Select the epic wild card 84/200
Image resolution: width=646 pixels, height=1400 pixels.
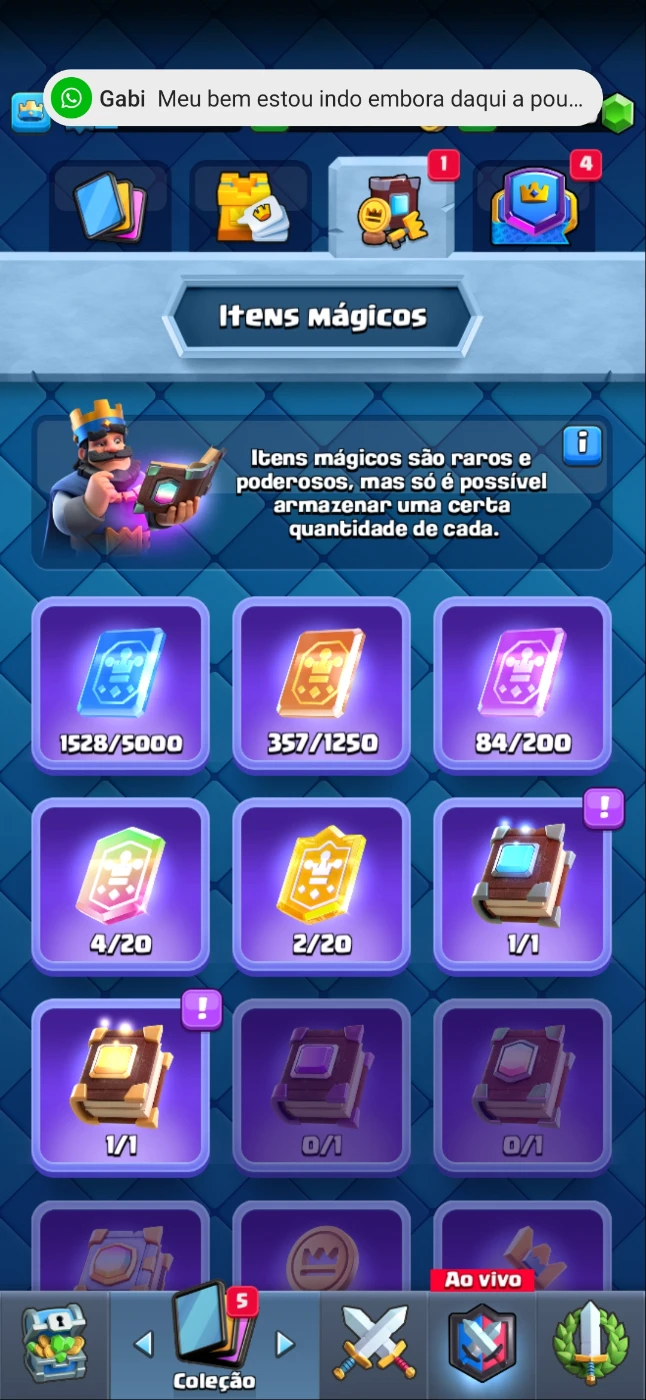click(x=522, y=685)
